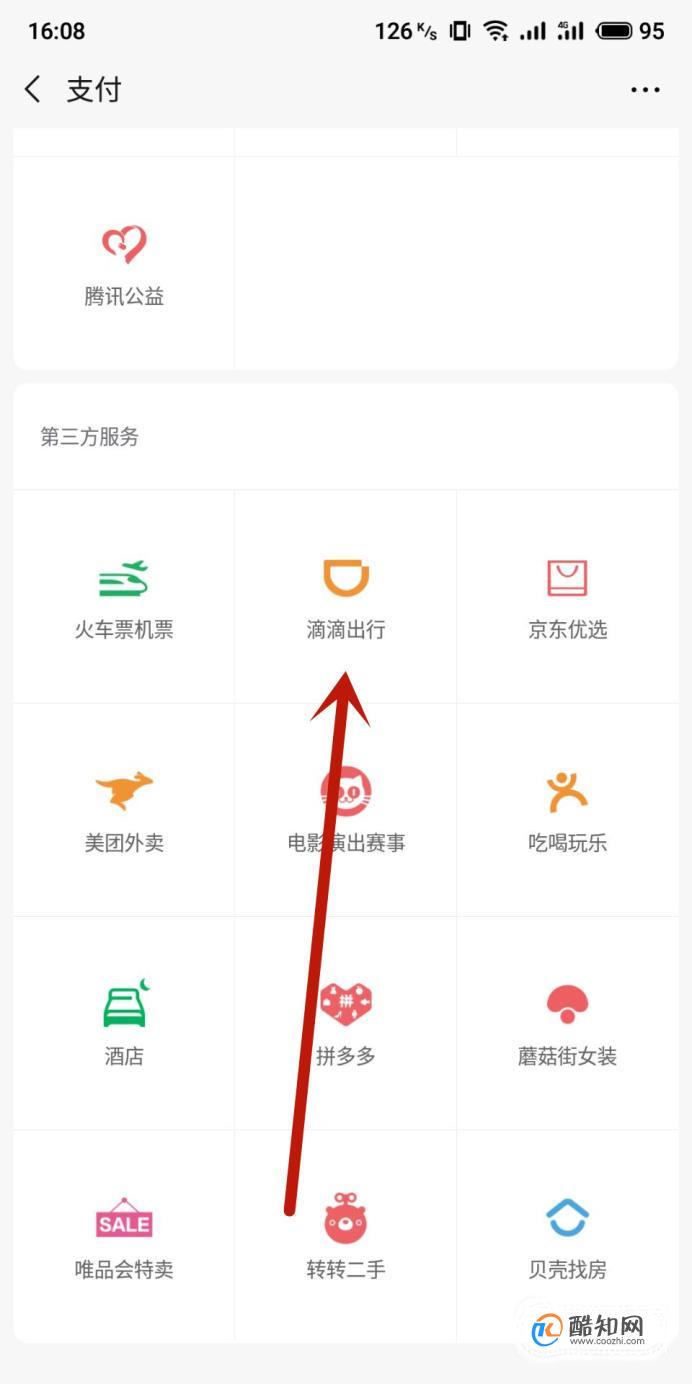The width and height of the screenshot is (692, 1384).
Task: Open 唯品会特卖 sale
Action: point(124,1237)
